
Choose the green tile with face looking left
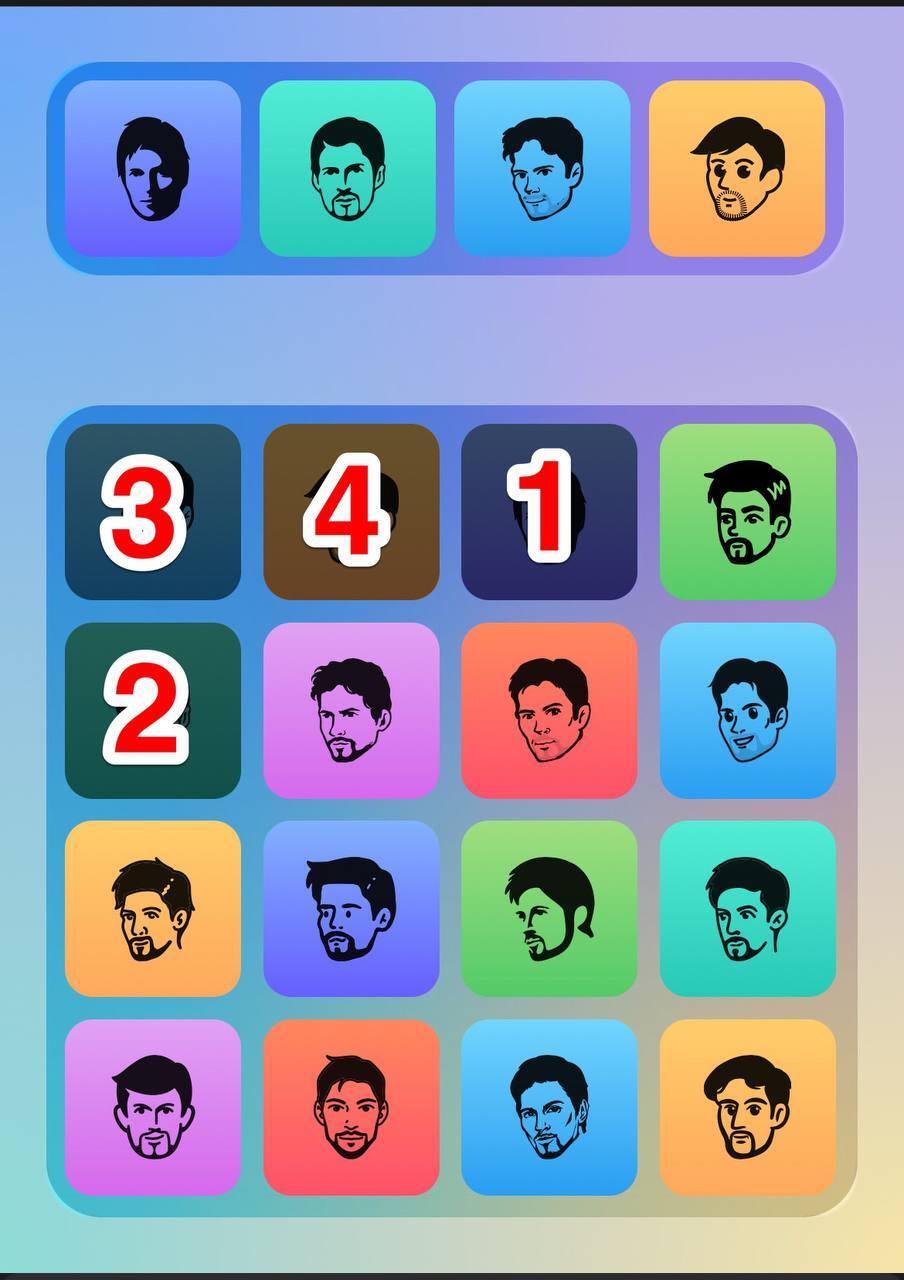(x=549, y=908)
